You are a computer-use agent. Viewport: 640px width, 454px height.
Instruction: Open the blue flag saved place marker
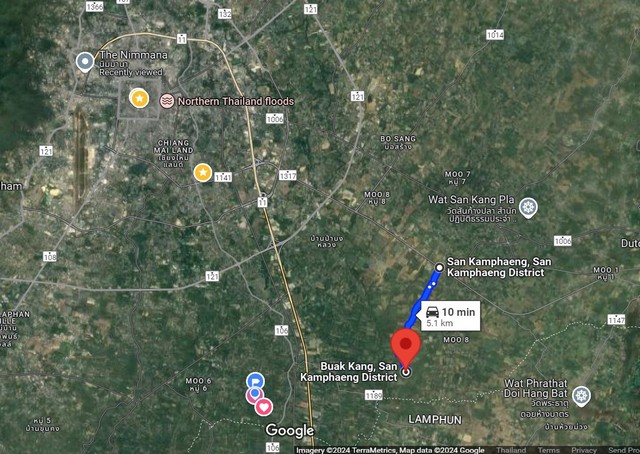pos(255,381)
